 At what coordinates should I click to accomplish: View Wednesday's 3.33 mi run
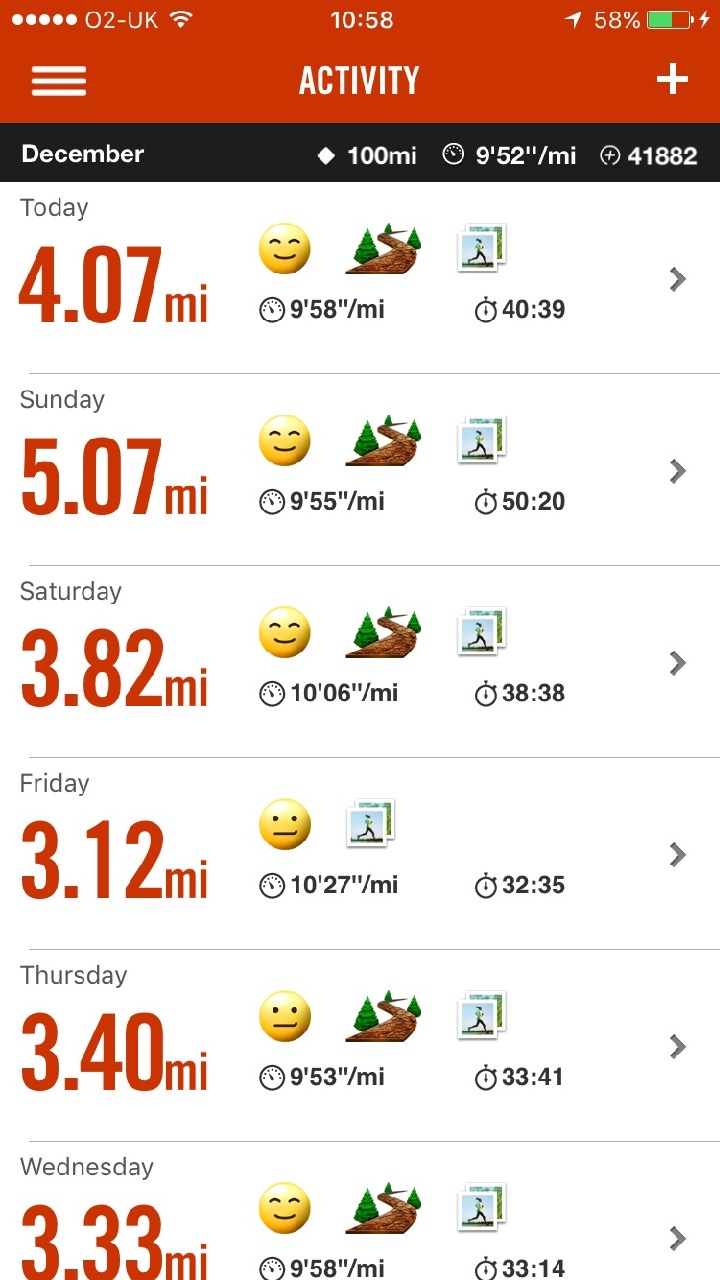point(360,1230)
